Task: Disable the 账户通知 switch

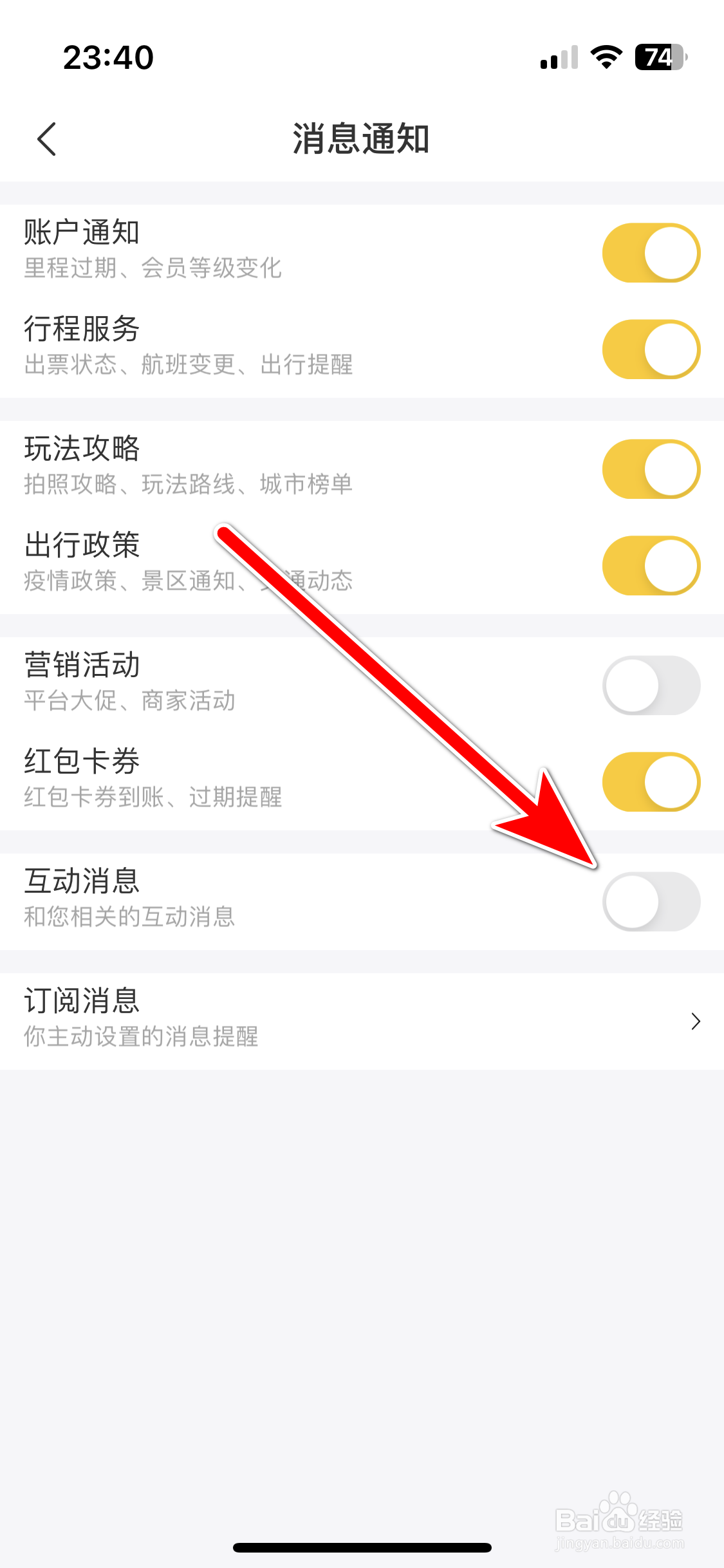Action: (651, 252)
